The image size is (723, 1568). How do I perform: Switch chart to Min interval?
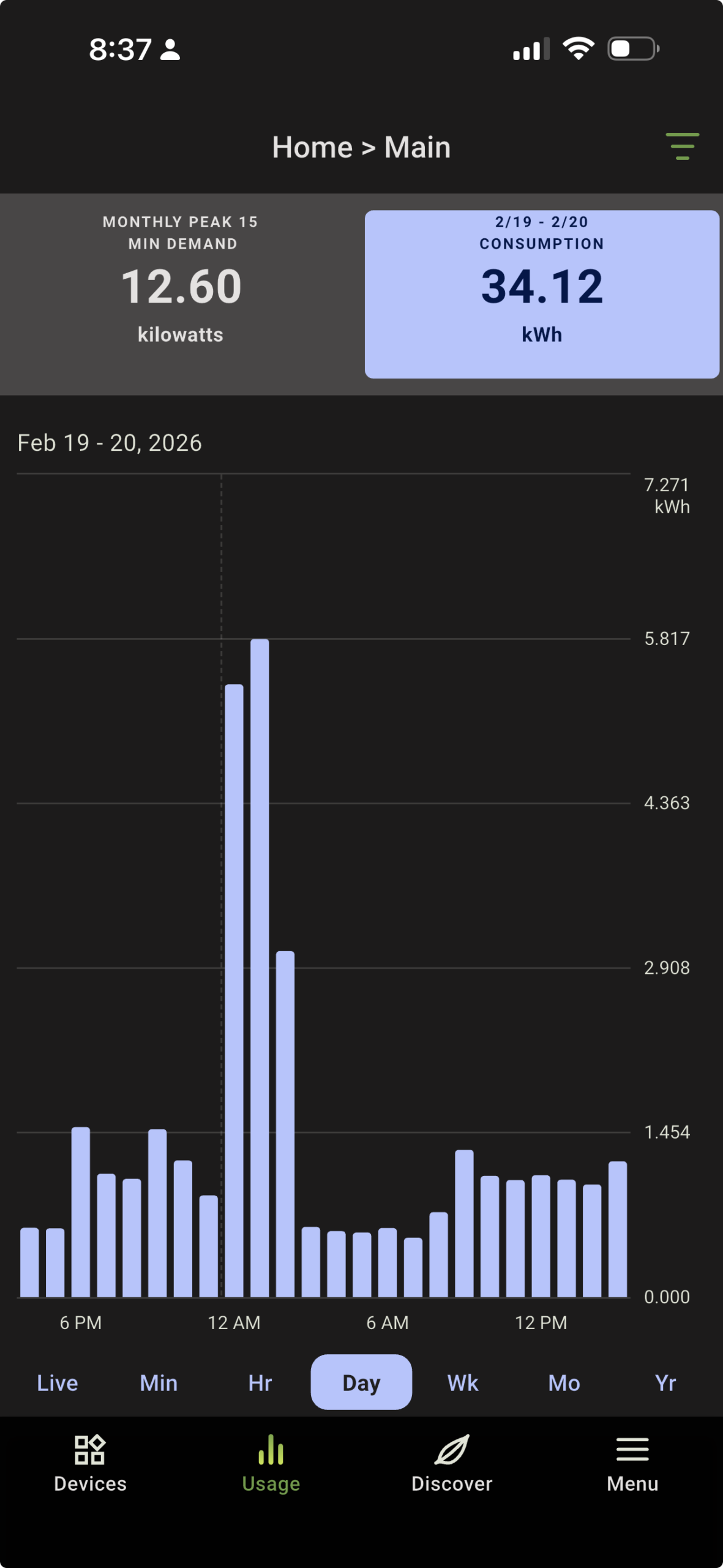pyautogui.click(x=159, y=1382)
